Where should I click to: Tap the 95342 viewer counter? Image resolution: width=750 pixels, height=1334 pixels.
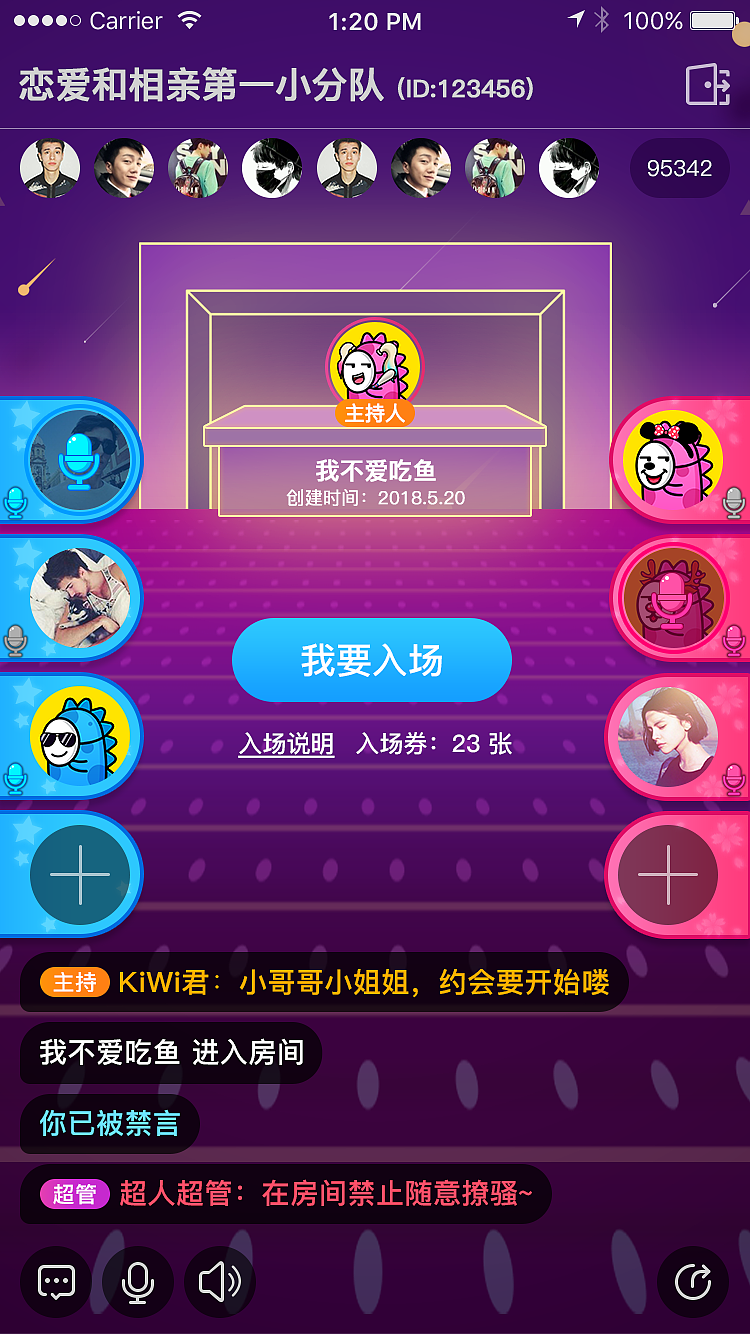coord(679,168)
